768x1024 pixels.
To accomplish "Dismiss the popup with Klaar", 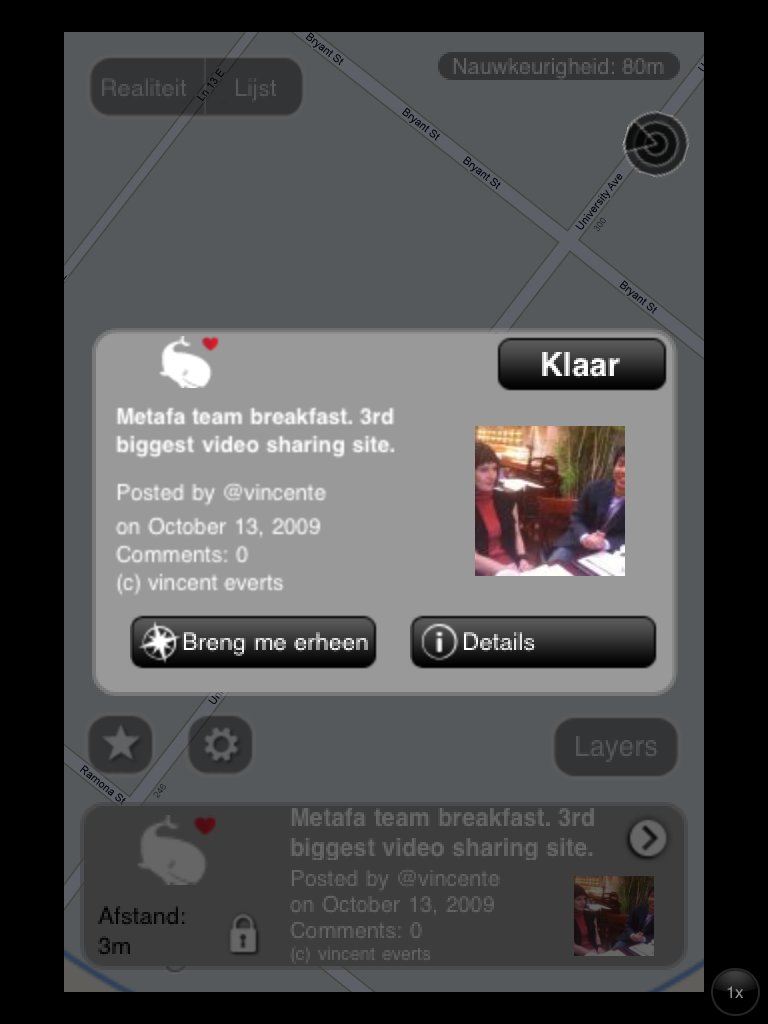I will [x=581, y=364].
